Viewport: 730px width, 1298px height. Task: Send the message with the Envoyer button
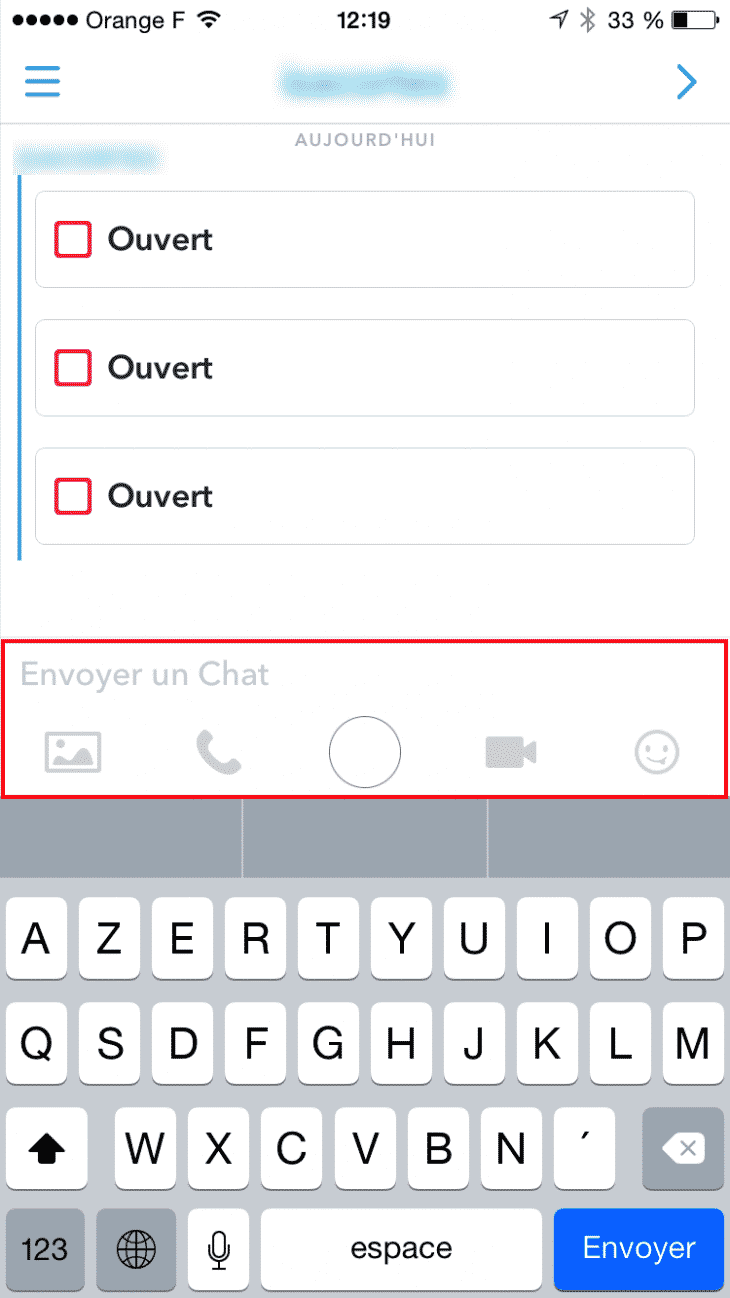[638, 1250]
